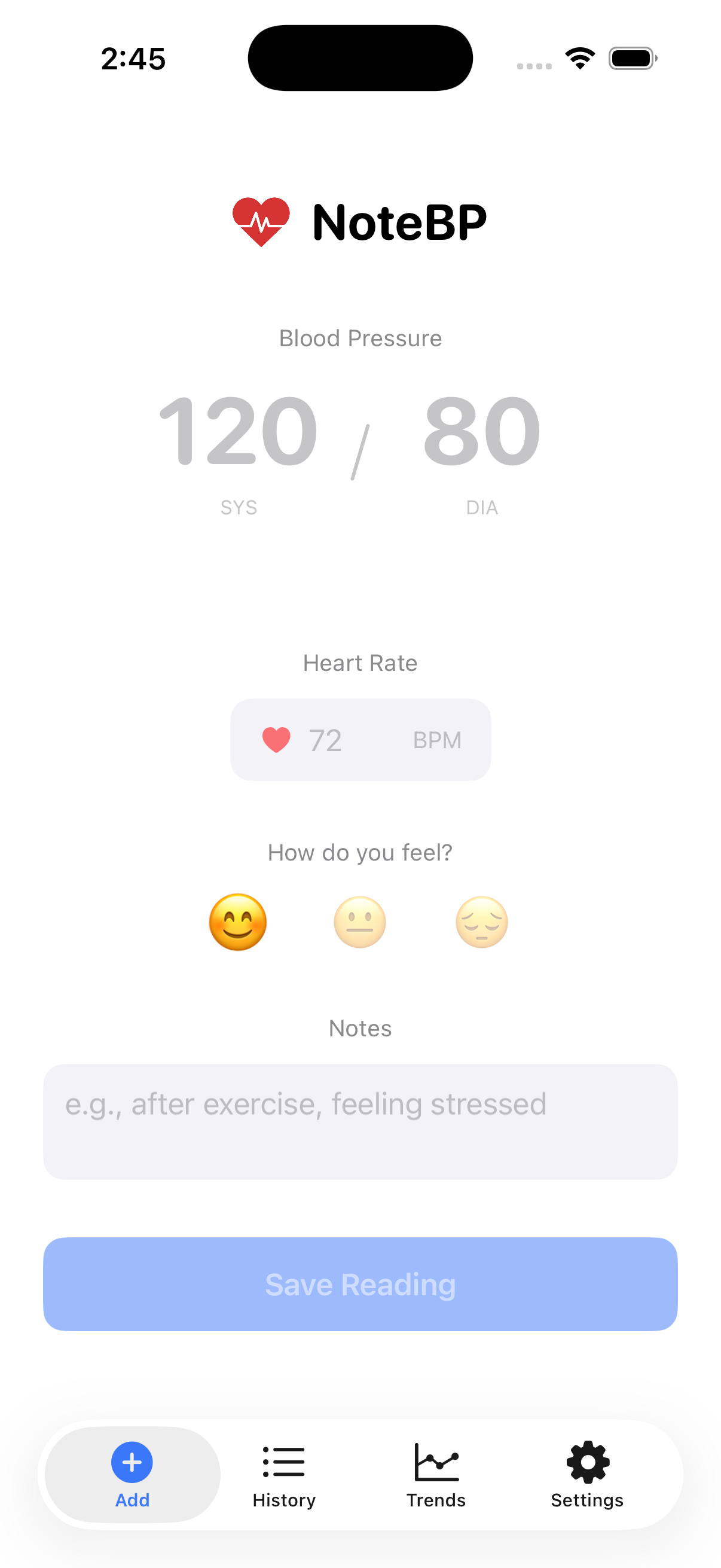Viewport: 721px width, 1568px height.
Task: Select the sad face mood
Action: point(481,922)
